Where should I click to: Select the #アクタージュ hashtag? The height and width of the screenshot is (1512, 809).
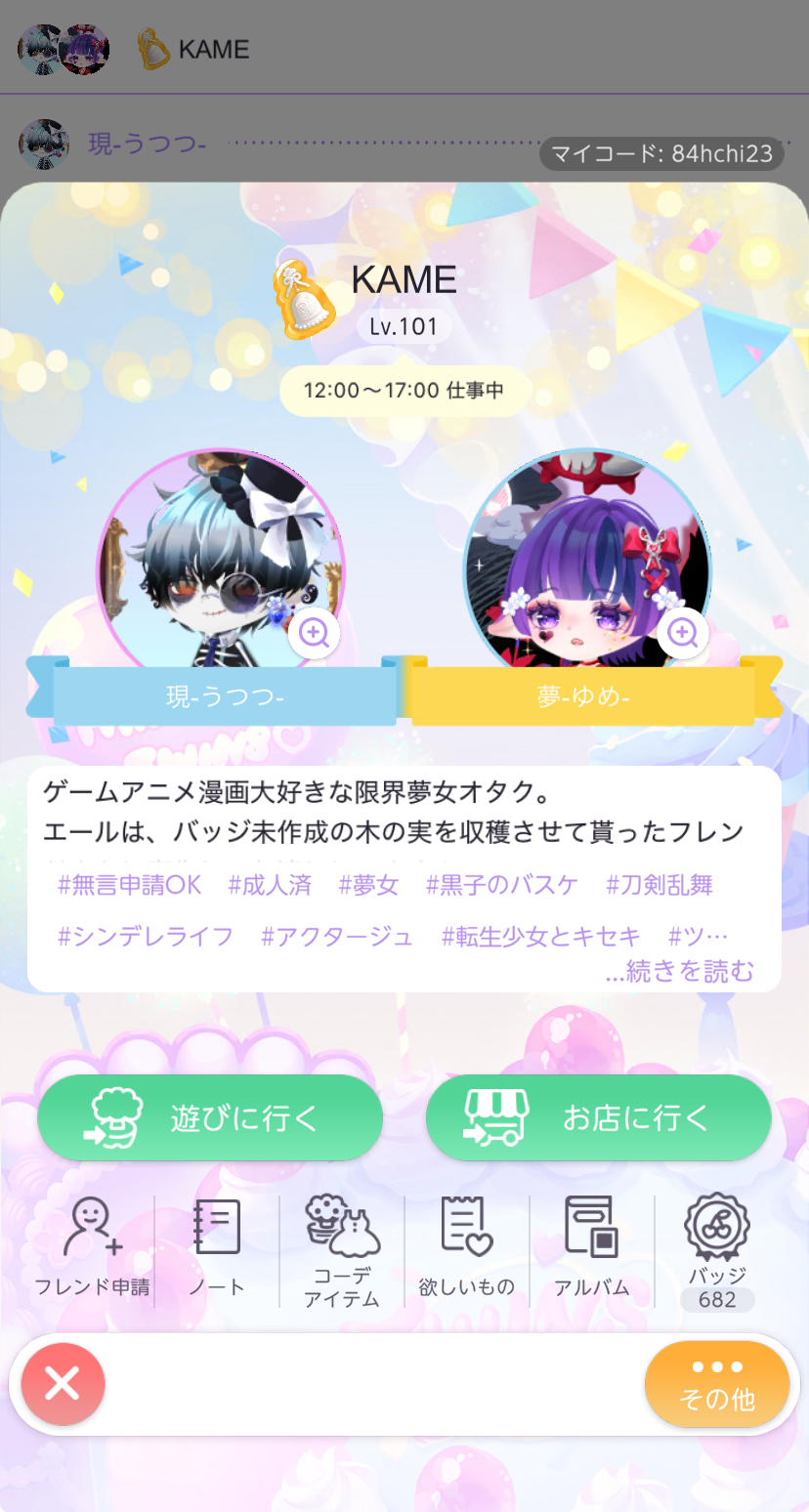tap(337, 938)
